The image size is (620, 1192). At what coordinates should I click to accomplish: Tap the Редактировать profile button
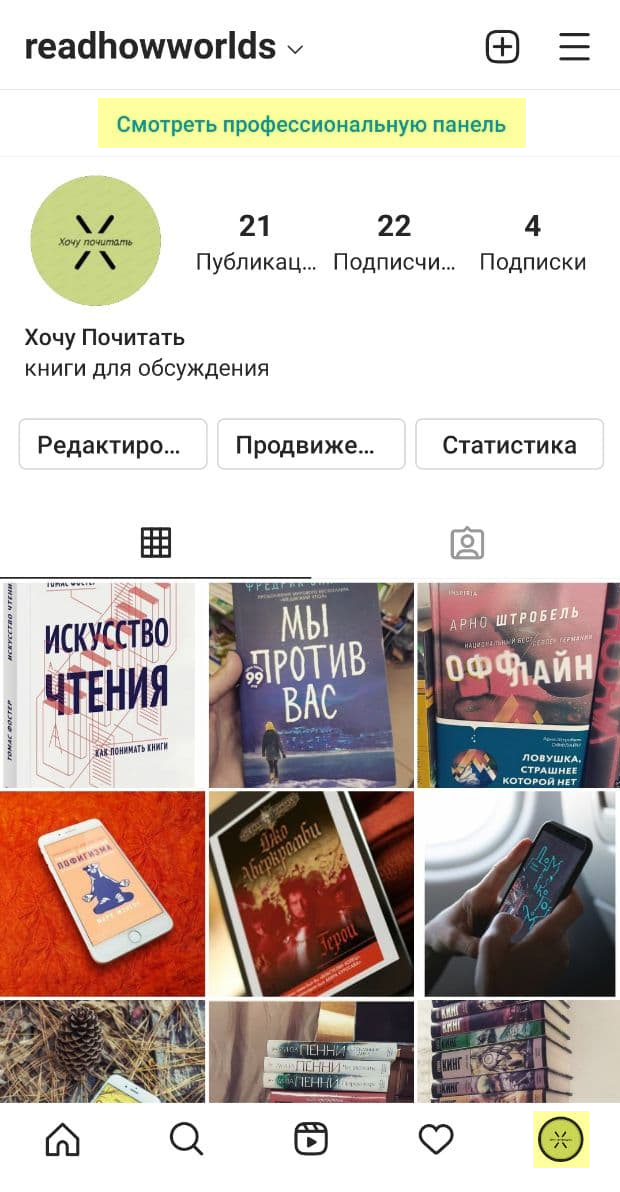112,444
